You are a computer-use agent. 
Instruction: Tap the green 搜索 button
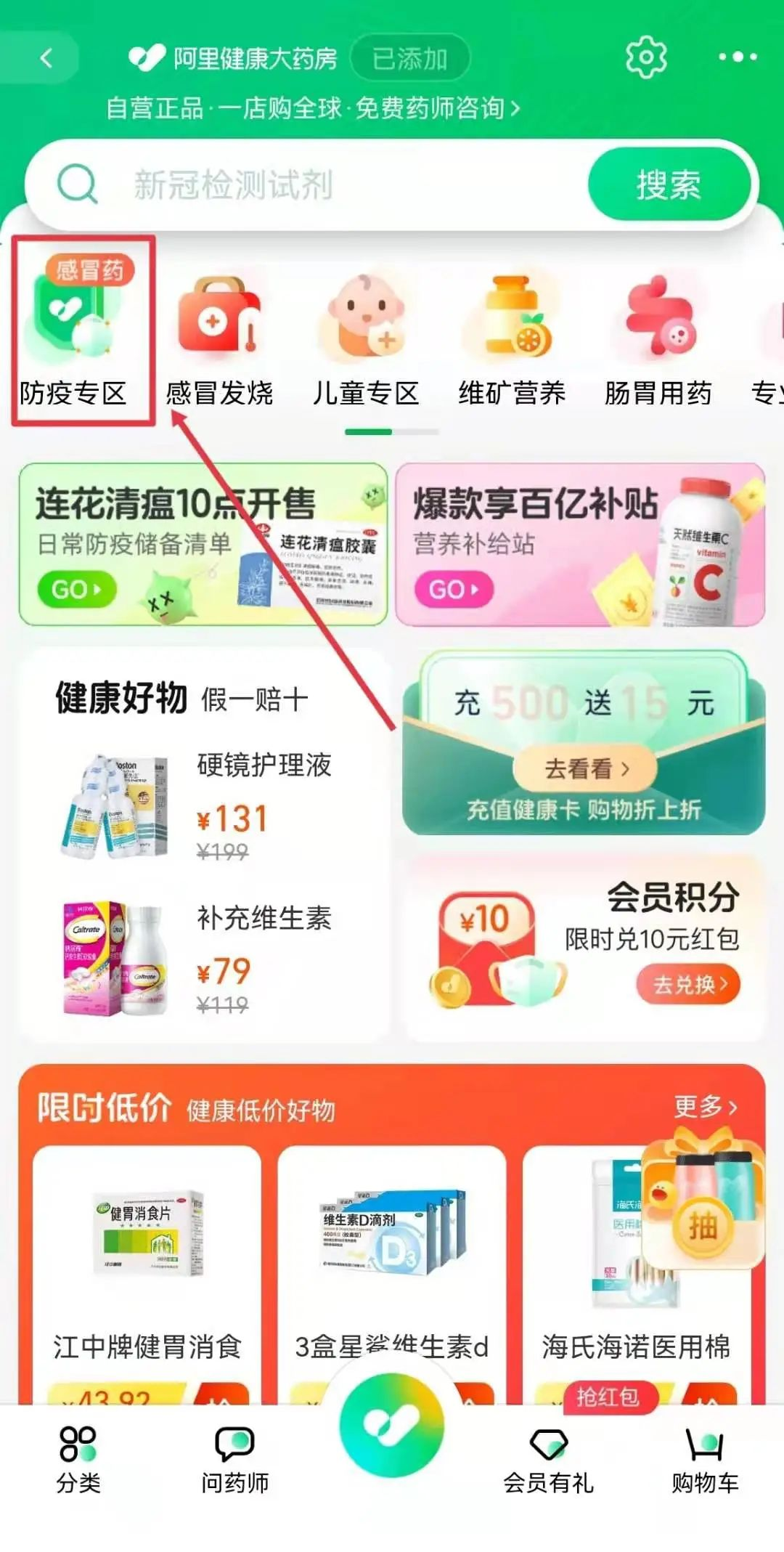tap(668, 184)
